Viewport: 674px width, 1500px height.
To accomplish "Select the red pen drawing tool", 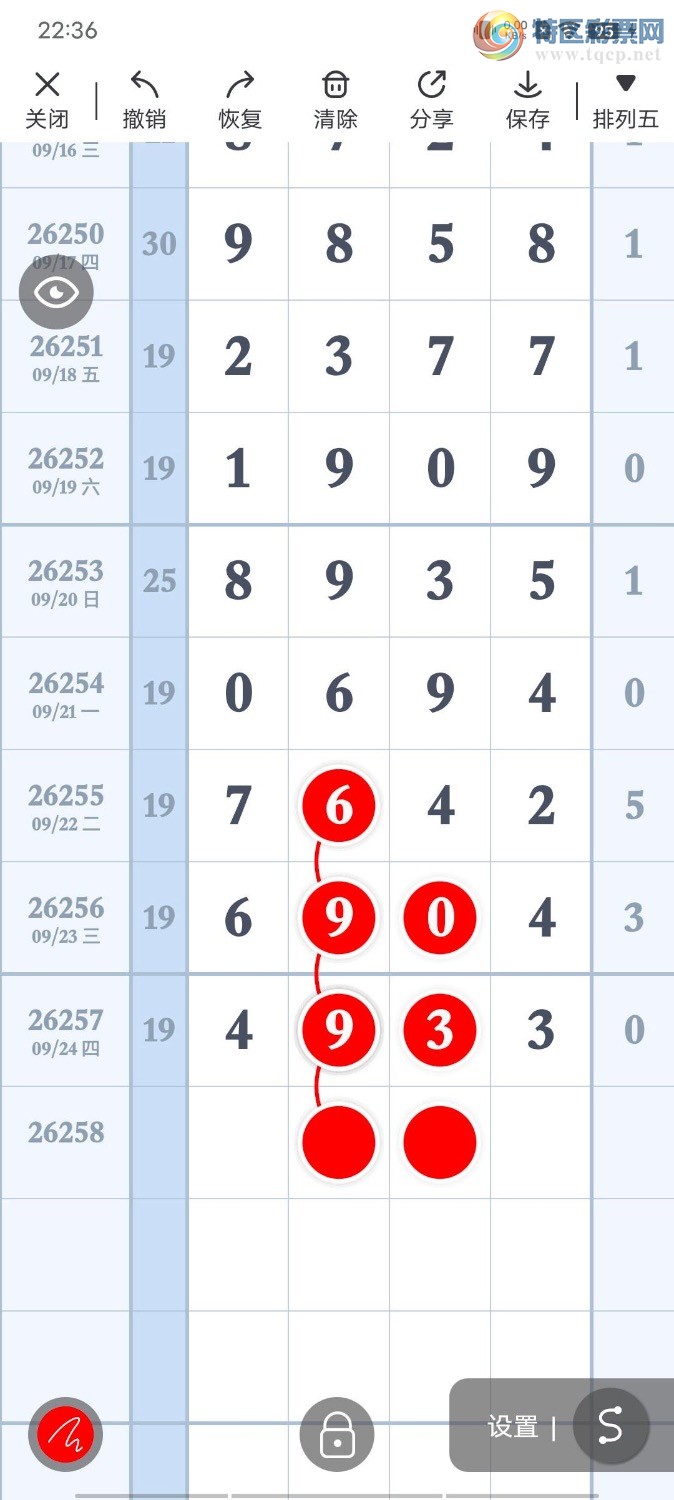I will pyautogui.click(x=66, y=1435).
